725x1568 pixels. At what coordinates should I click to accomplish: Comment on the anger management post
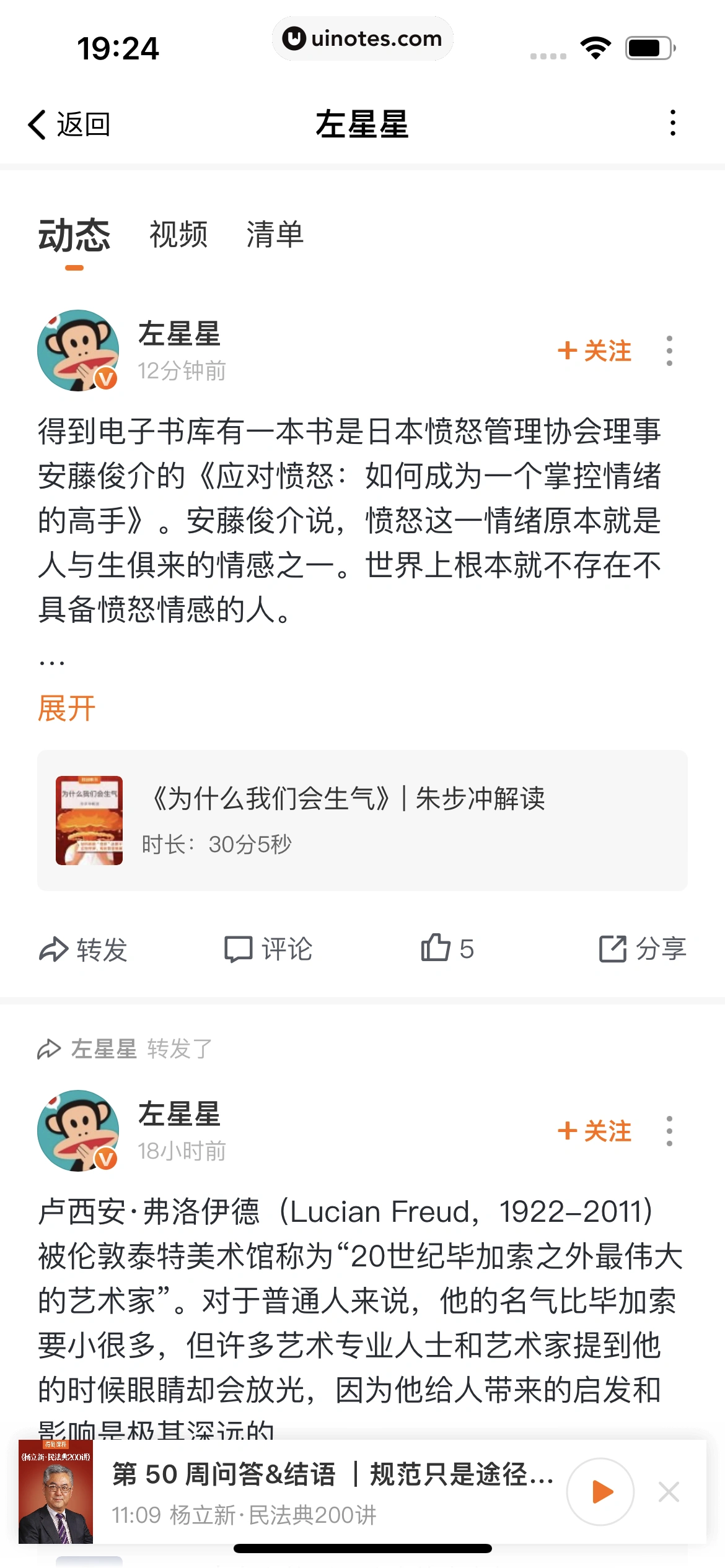268,949
